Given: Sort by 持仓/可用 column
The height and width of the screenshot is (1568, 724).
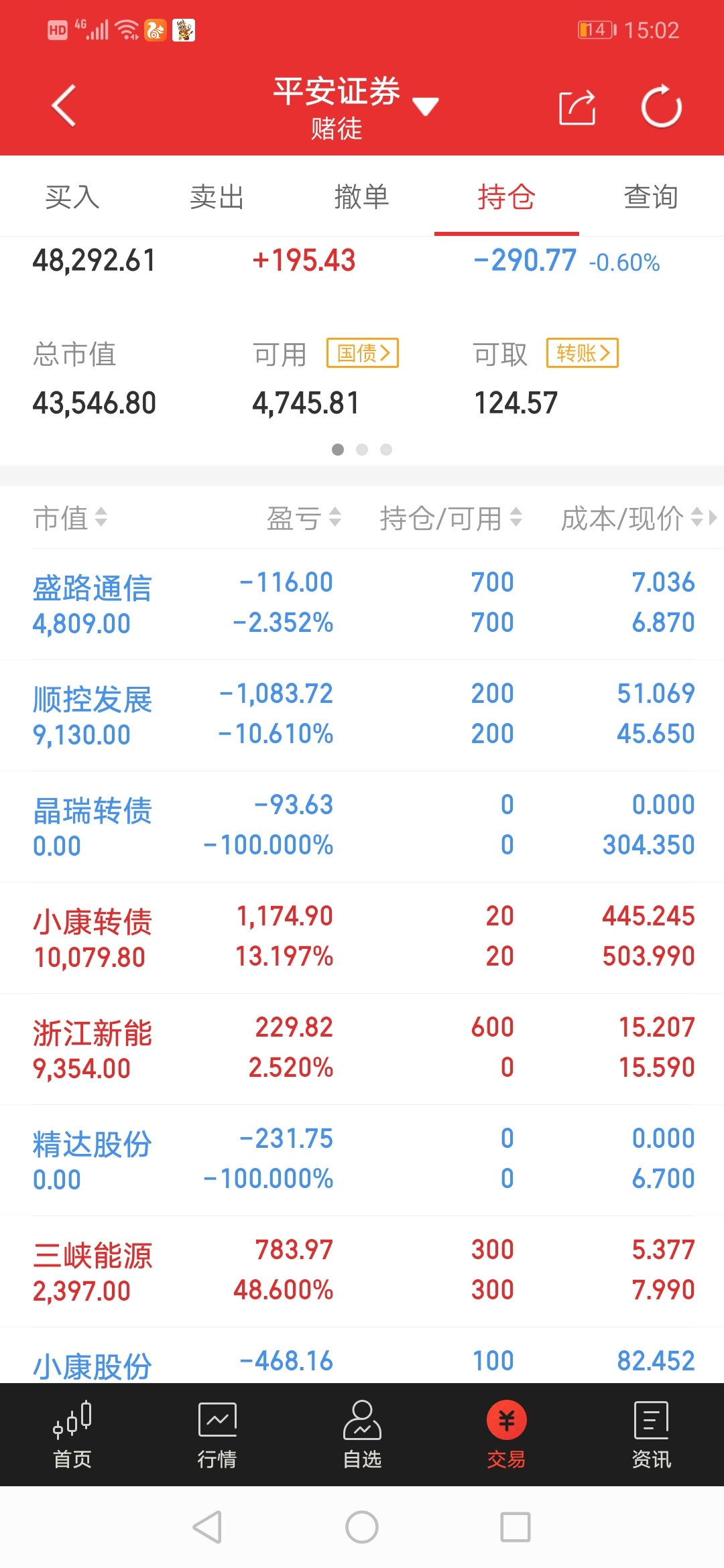Looking at the screenshot, I should (x=451, y=517).
